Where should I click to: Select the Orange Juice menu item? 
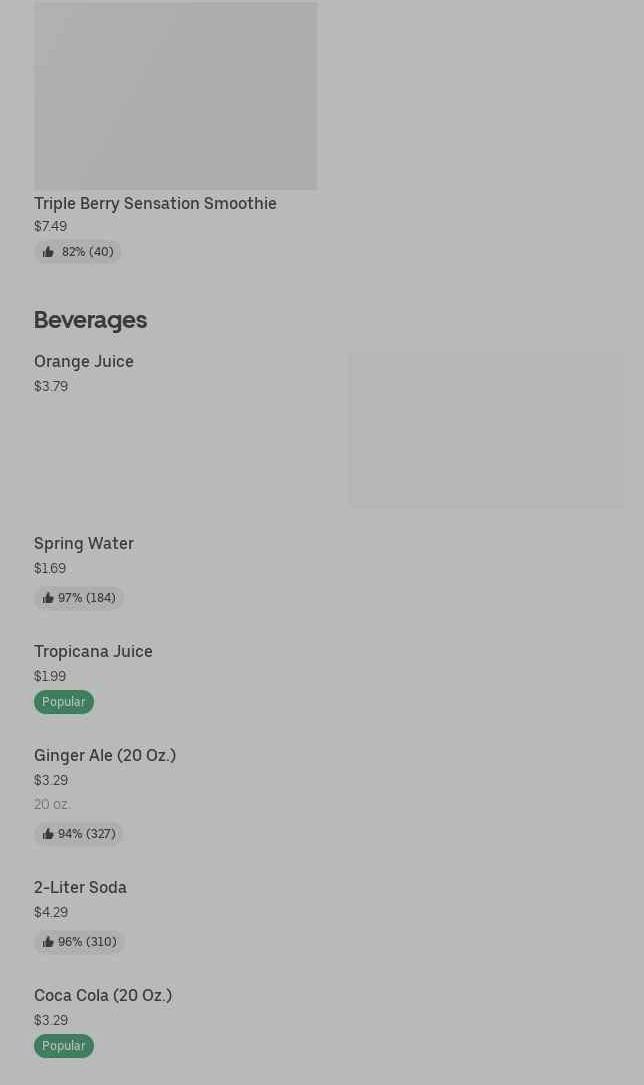click(x=84, y=362)
